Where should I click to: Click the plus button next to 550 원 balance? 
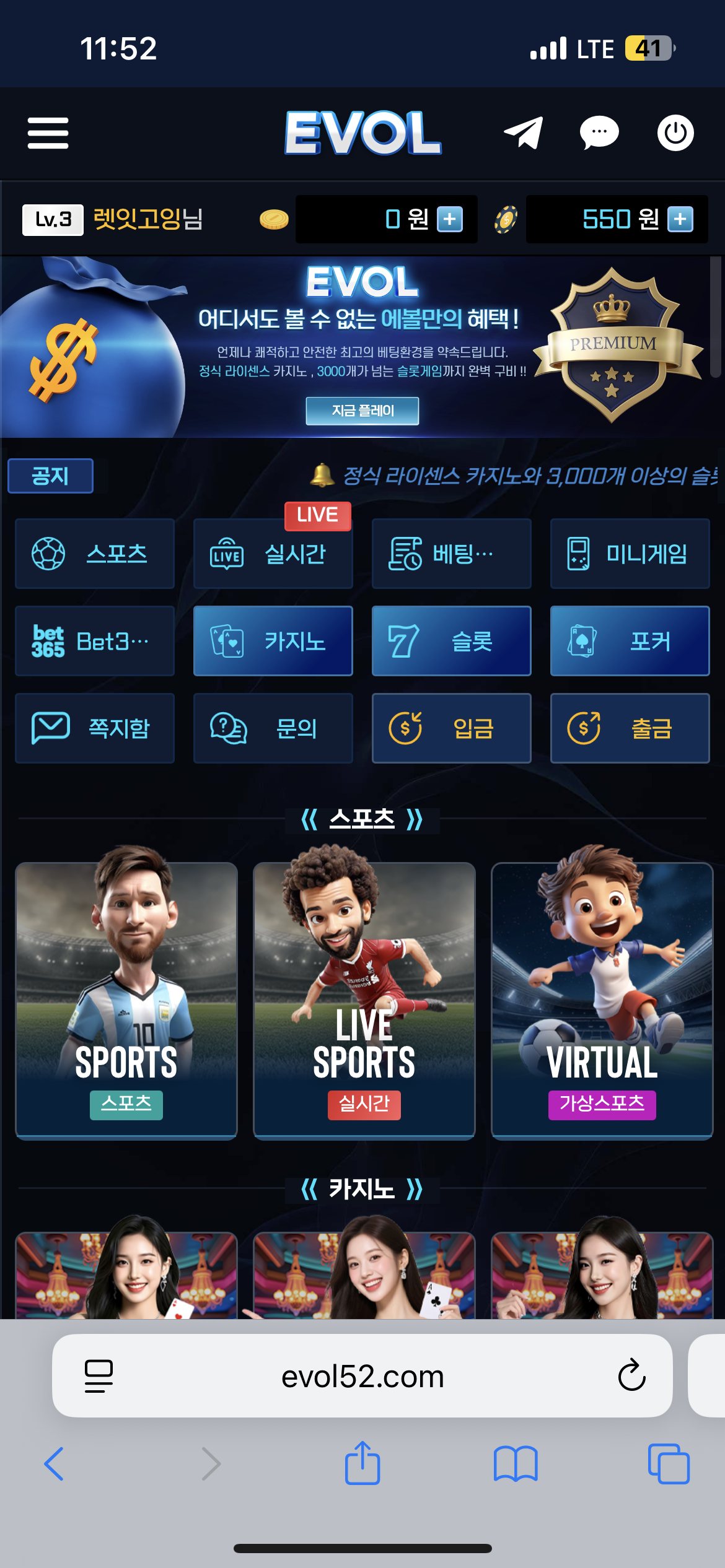680,219
